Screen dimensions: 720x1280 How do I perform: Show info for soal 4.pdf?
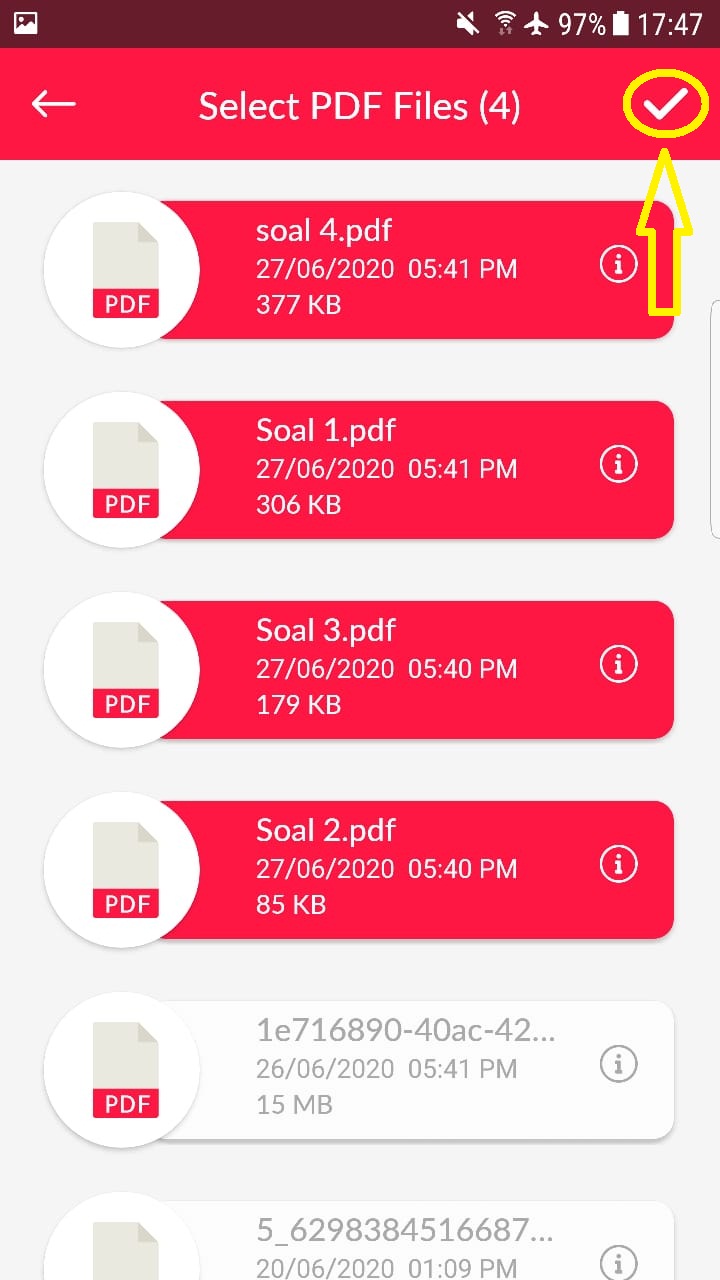(618, 265)
